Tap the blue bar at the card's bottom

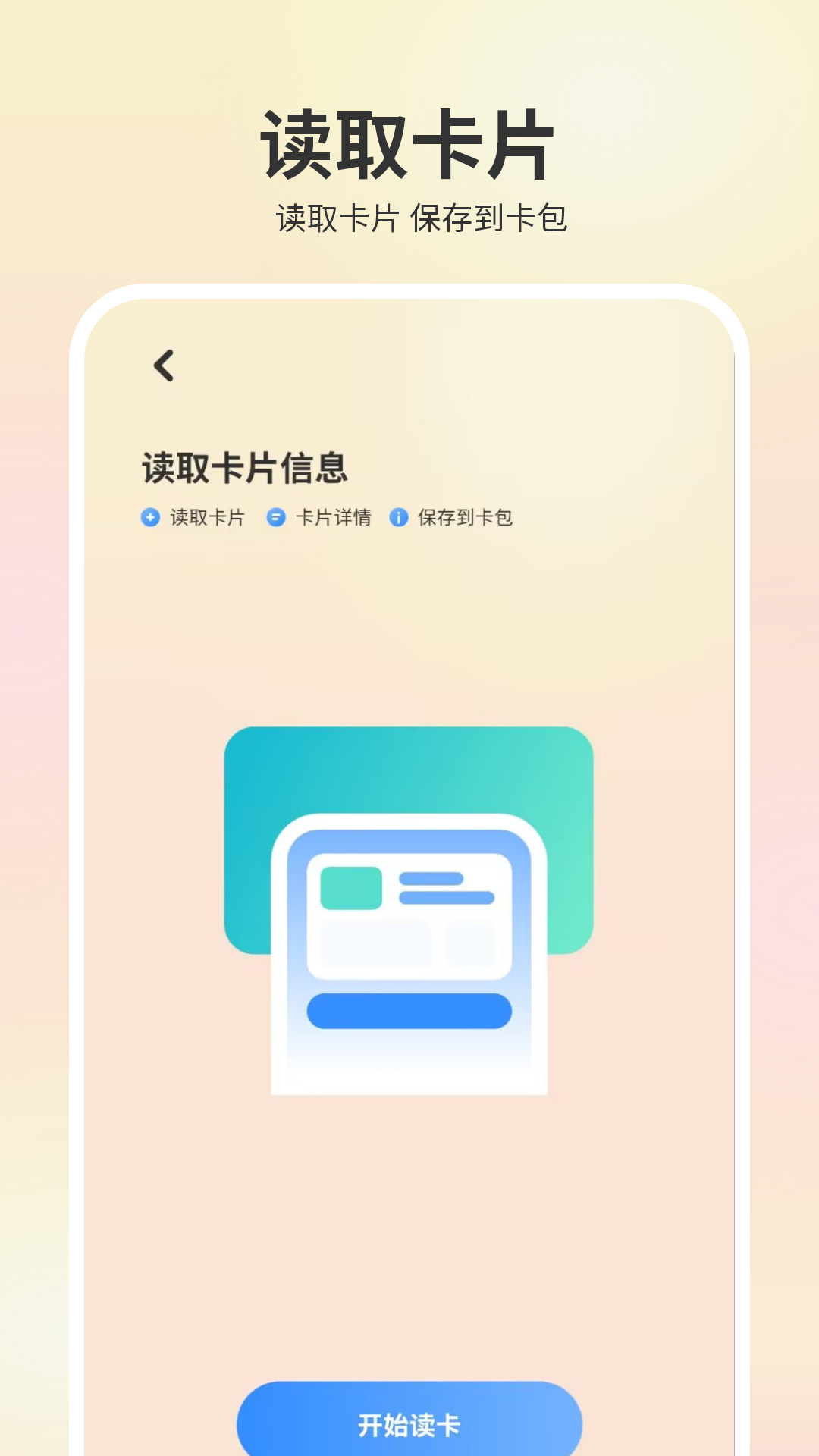click(409, 1009)
